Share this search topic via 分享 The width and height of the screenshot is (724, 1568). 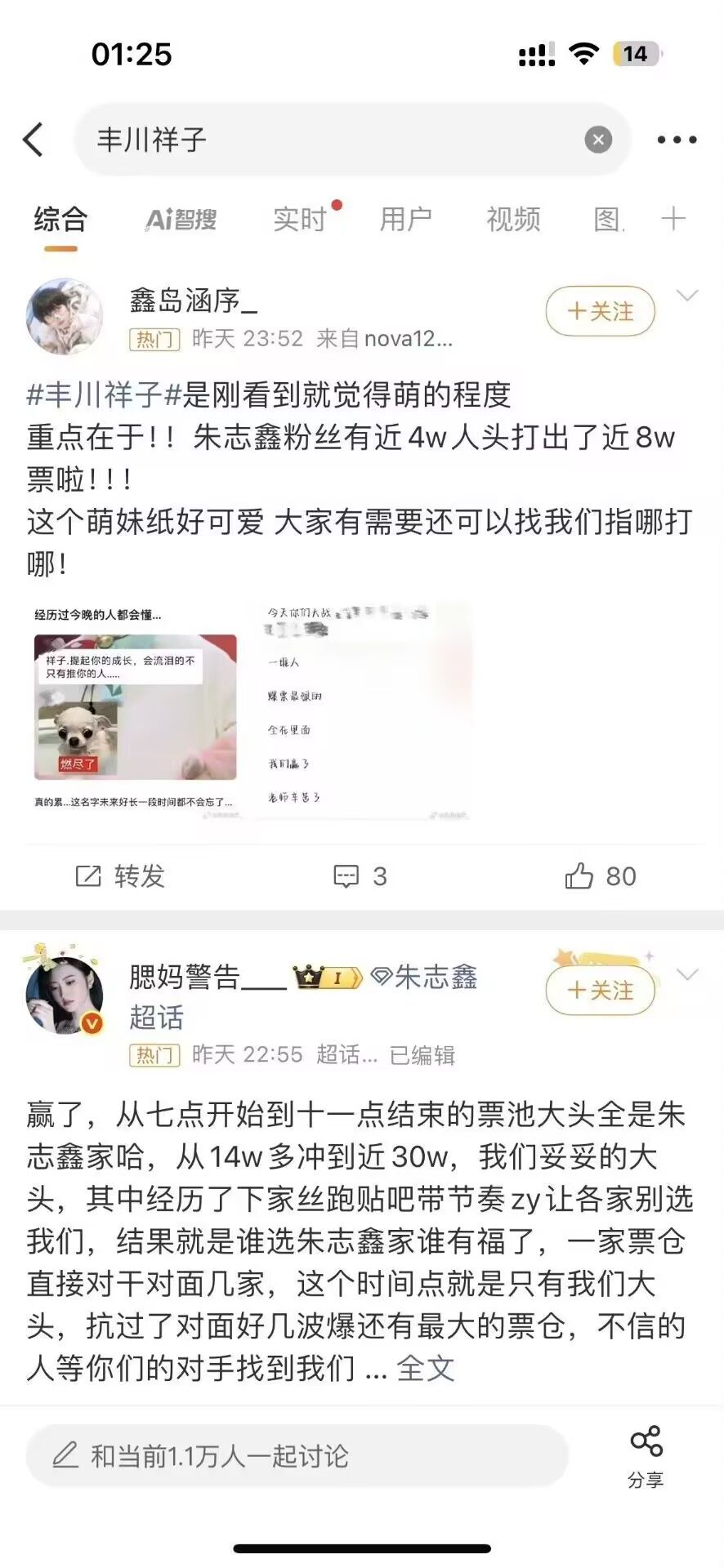646,1456
